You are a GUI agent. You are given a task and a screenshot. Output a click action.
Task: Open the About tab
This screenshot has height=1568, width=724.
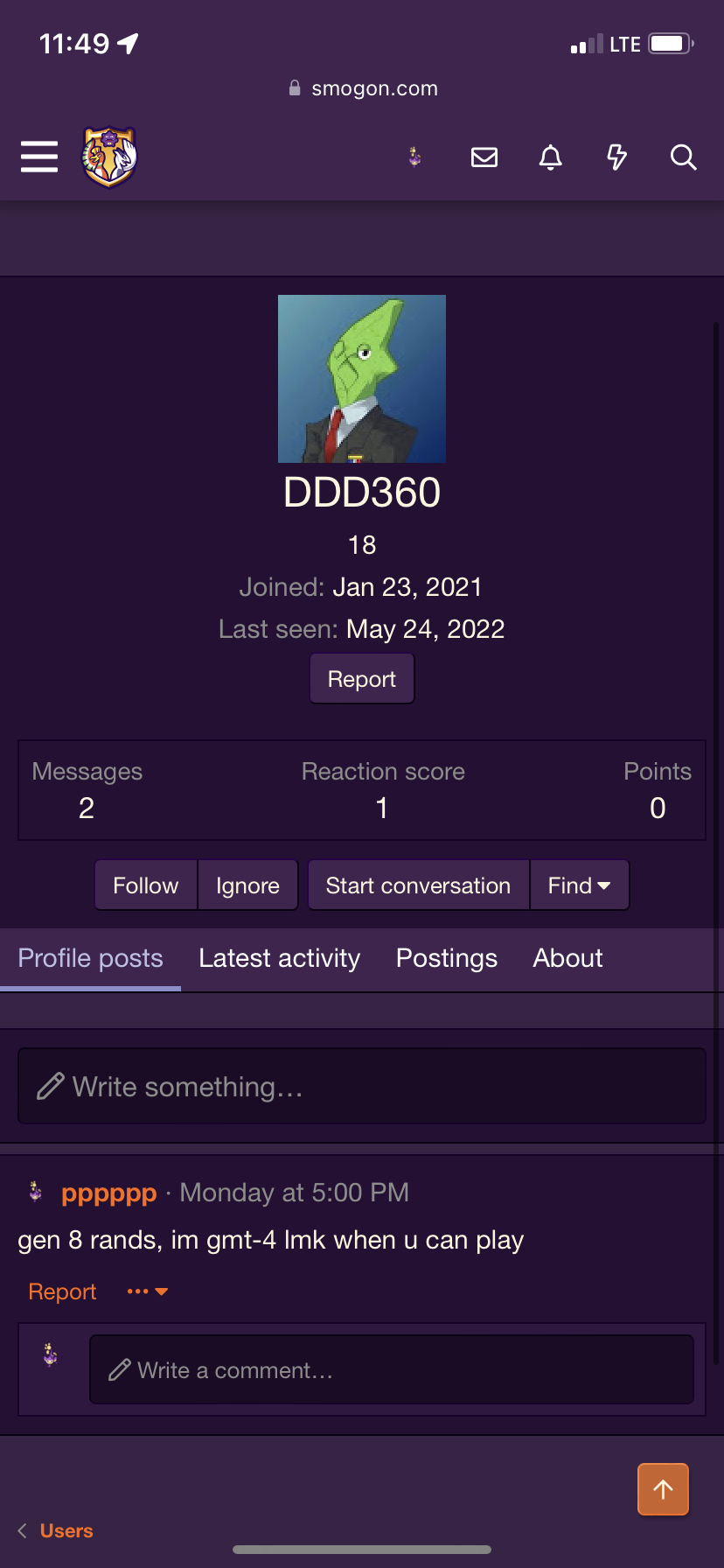tap(568, 958)
